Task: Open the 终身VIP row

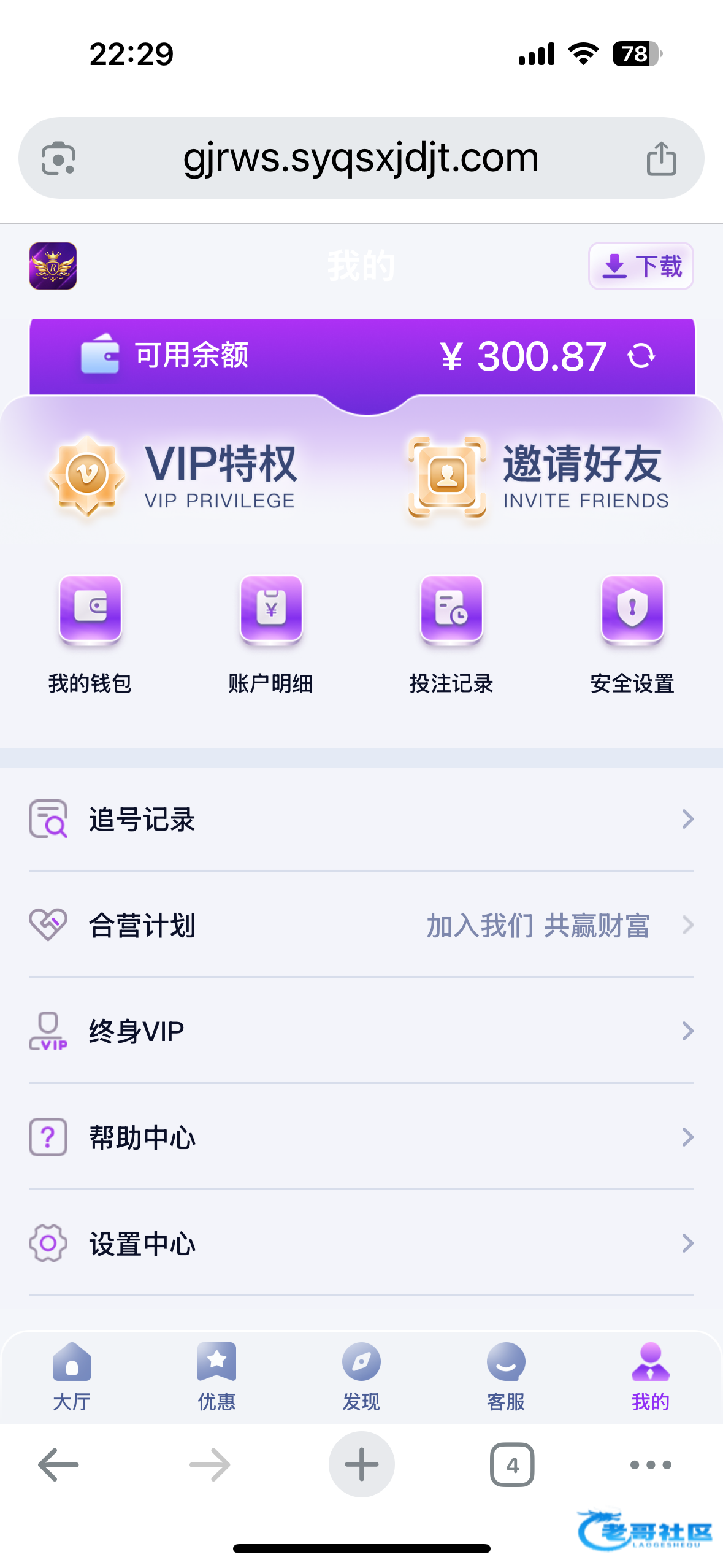Action: (x=361, y=1031)
